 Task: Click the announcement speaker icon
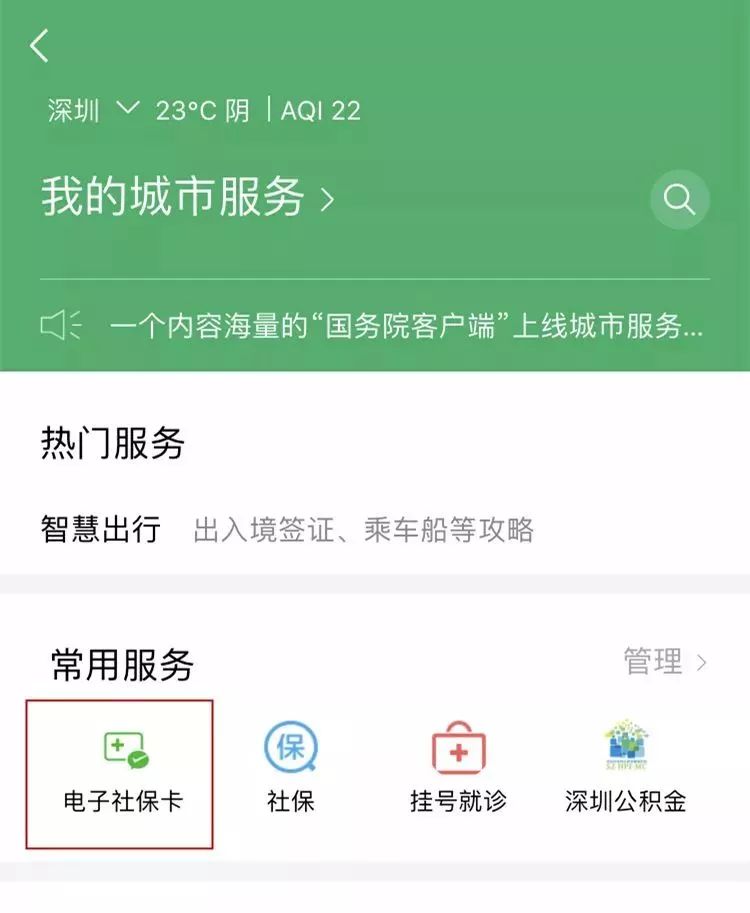point(62,321)
